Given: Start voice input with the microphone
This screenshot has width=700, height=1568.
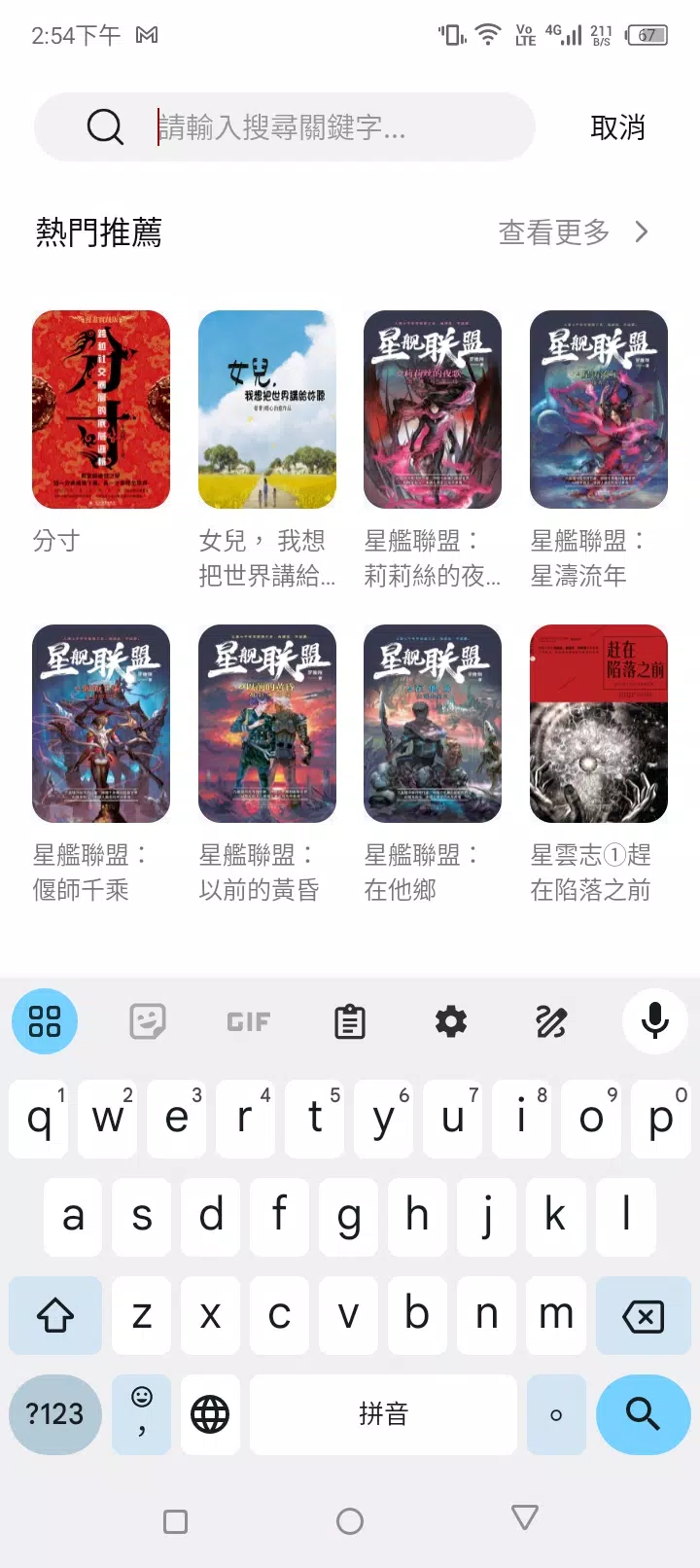Looking at the screenshot, I should (655, 1021).
